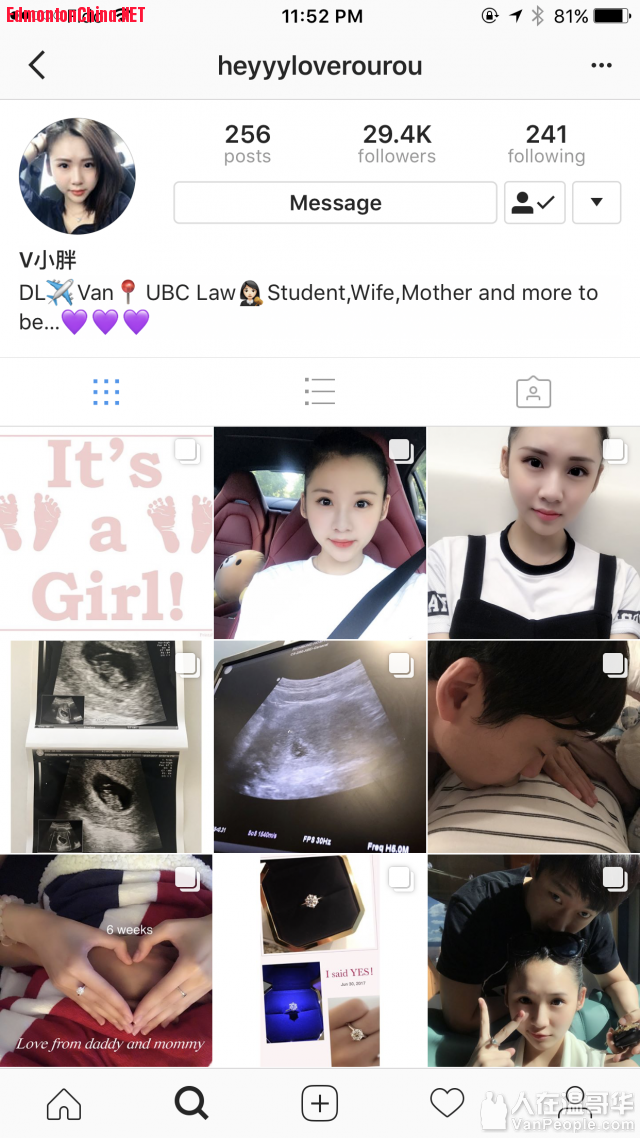Switch to tagged photos tab
Viewport: 640px width, 1138px height.
coord(533,392)
